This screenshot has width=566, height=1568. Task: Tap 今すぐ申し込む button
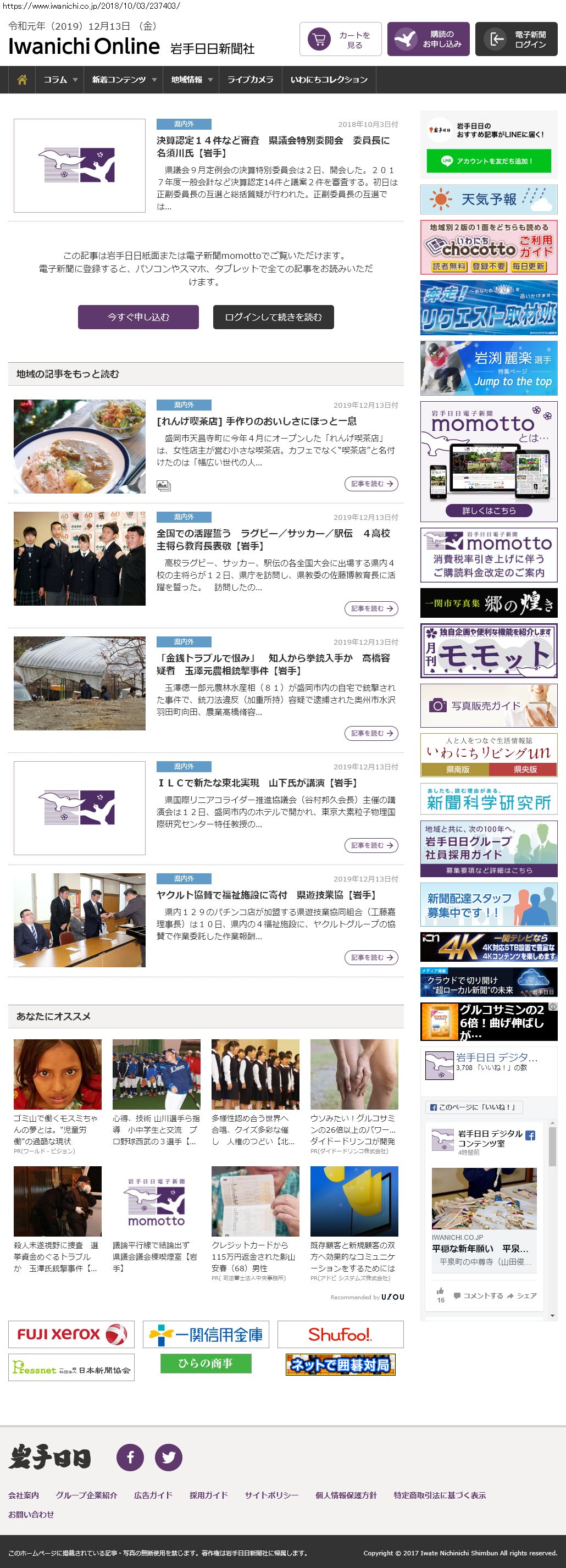coord(138,317)
